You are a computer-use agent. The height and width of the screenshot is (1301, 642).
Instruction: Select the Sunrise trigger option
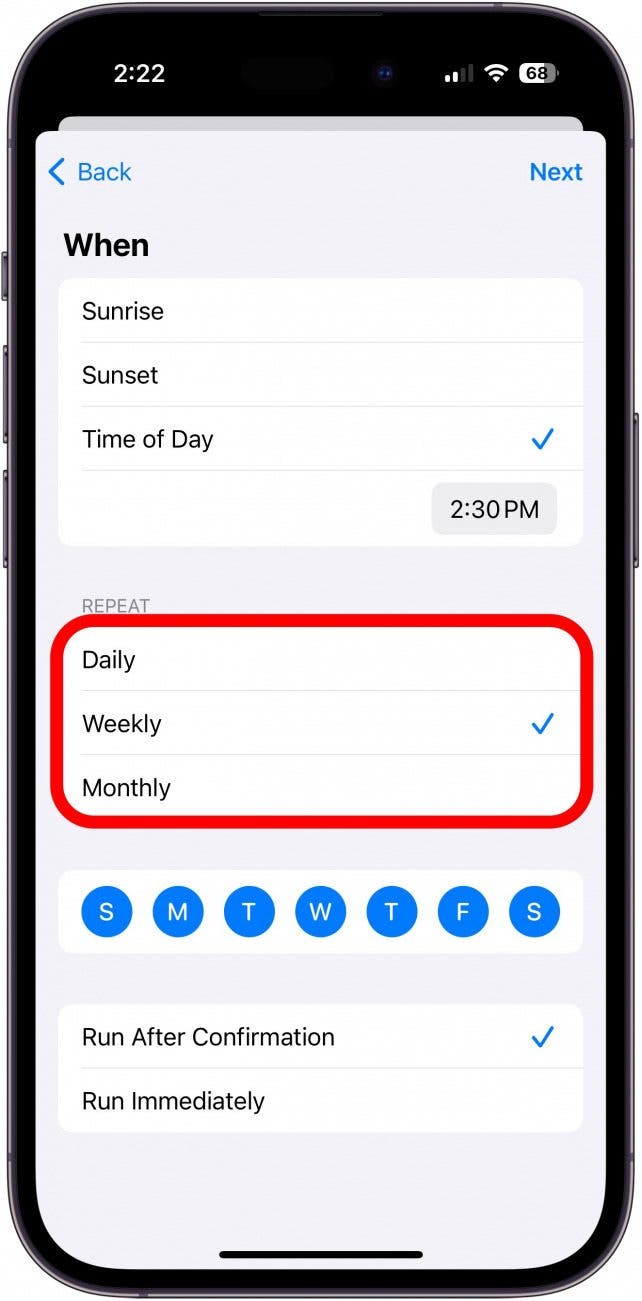tap(320, 311)
